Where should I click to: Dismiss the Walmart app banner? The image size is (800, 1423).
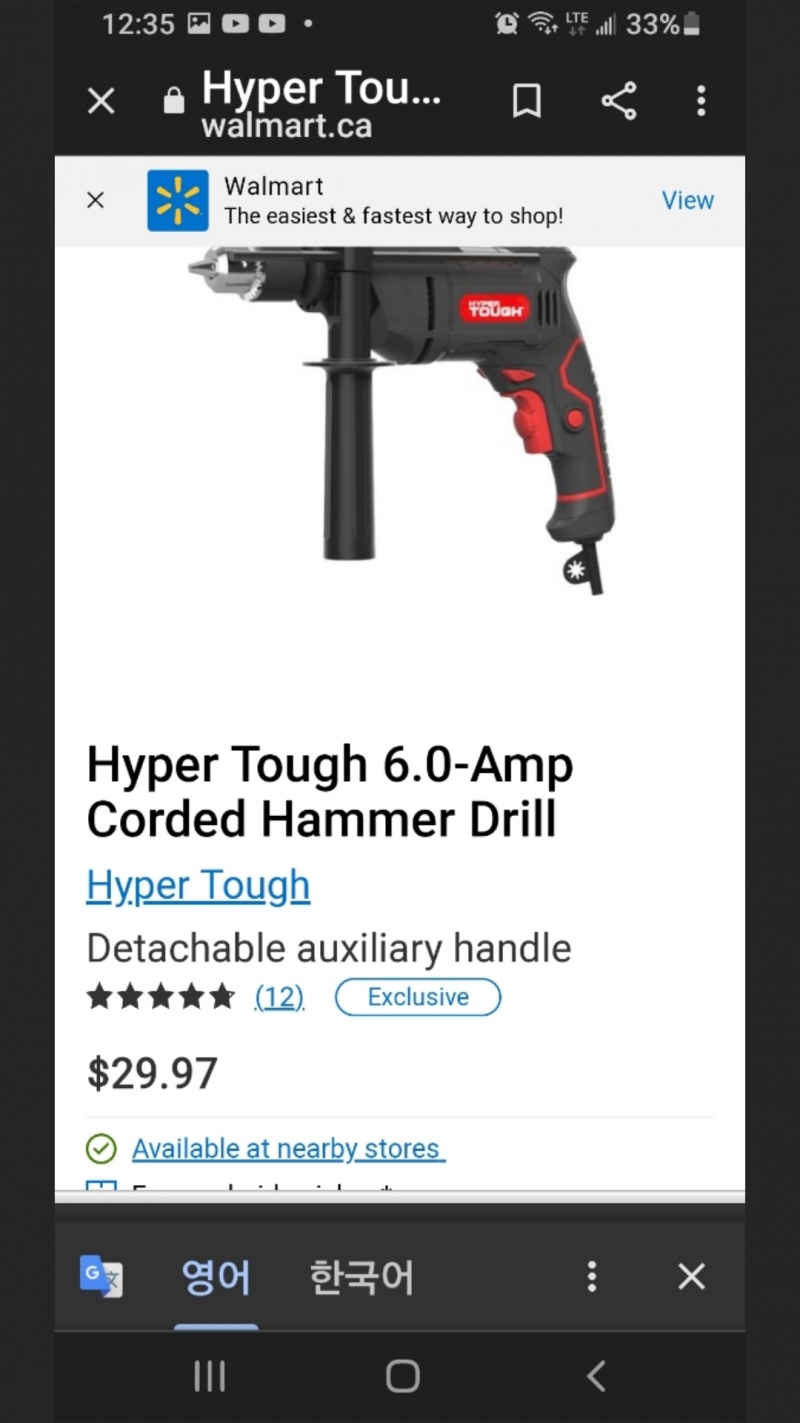click(95, 200)
